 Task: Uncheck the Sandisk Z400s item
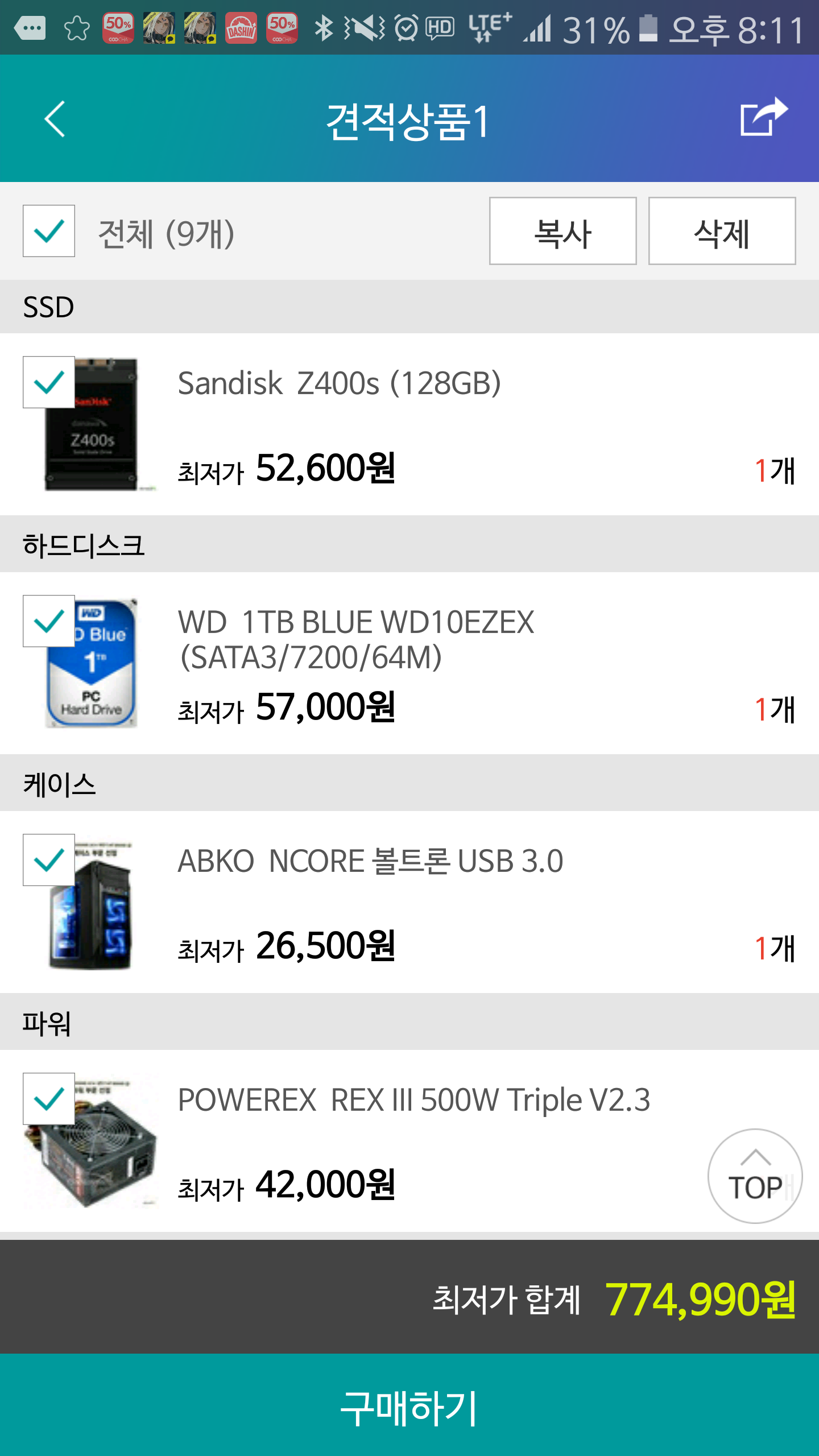[x=49, y=382]
